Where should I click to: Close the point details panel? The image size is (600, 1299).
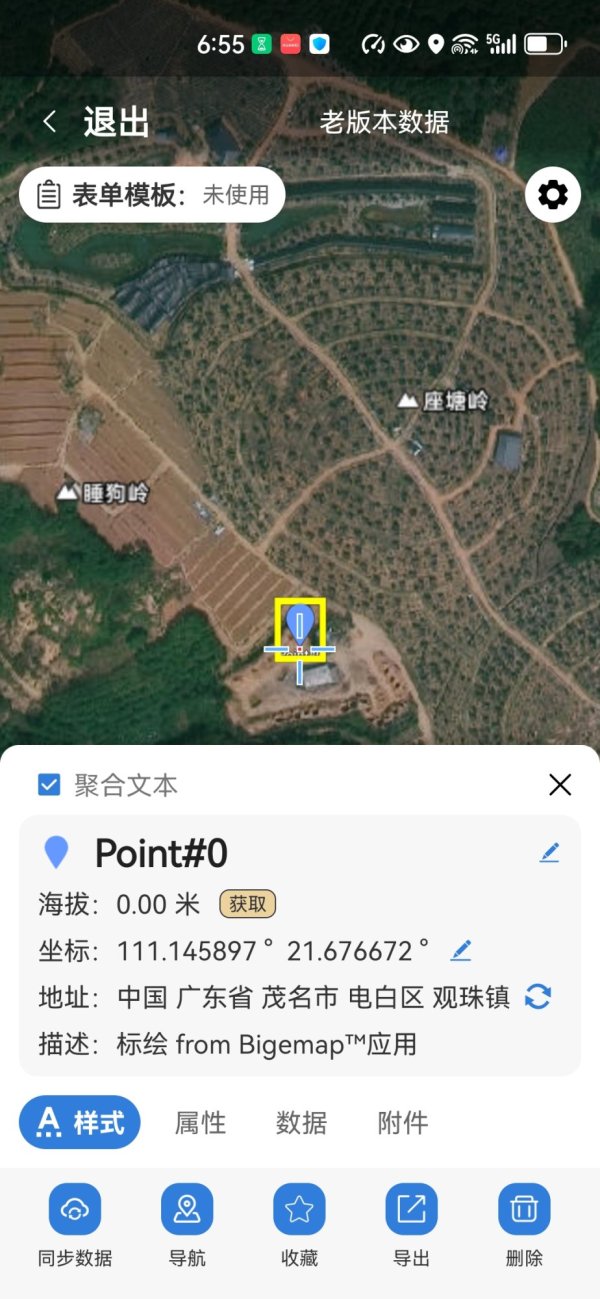point(560,785)
